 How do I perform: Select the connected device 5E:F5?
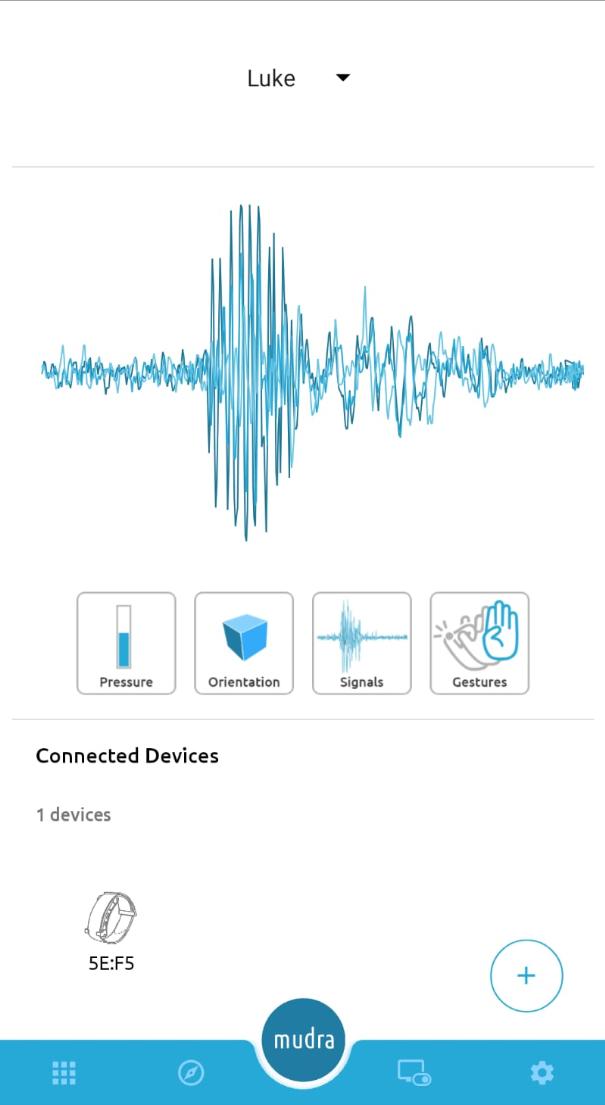(111, 930)
